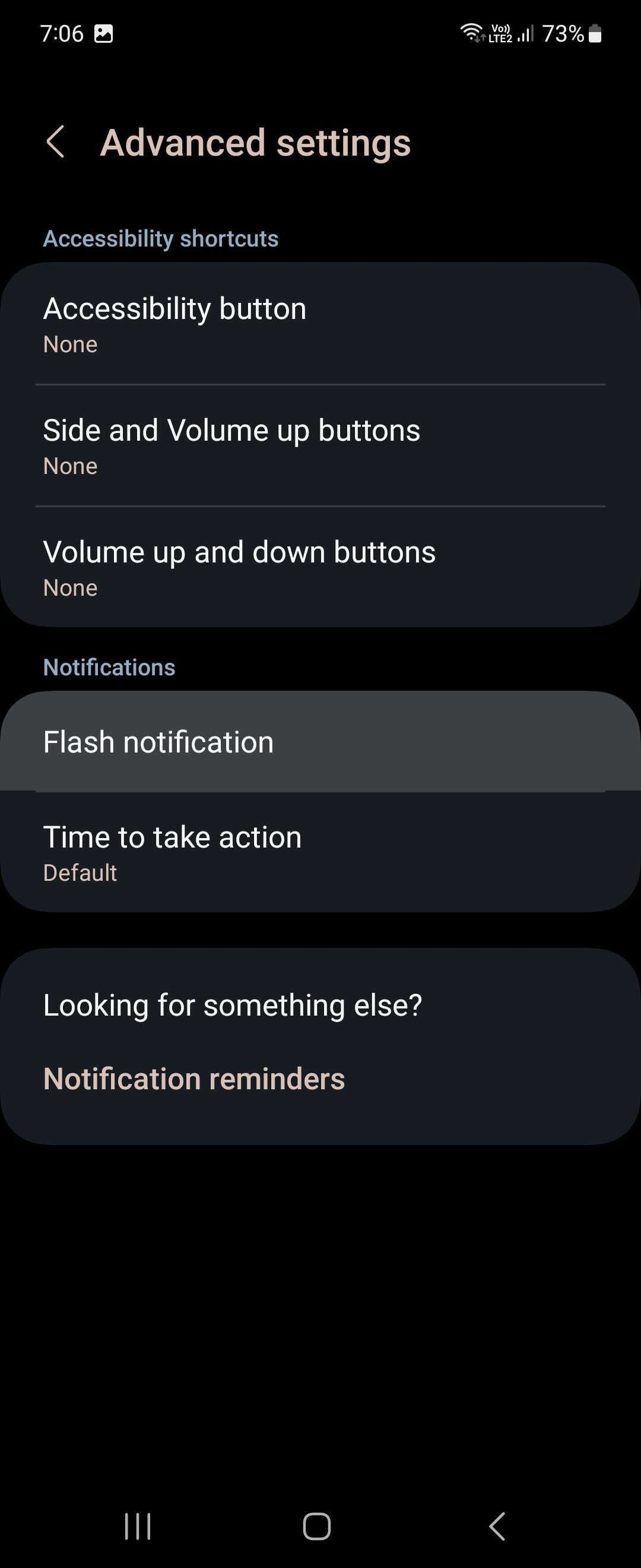Image resolution: width=641 pixels, height=1568 pixels.
Task: Tap the LTE2 signal strength icon
Action: [x=525, y=33]
